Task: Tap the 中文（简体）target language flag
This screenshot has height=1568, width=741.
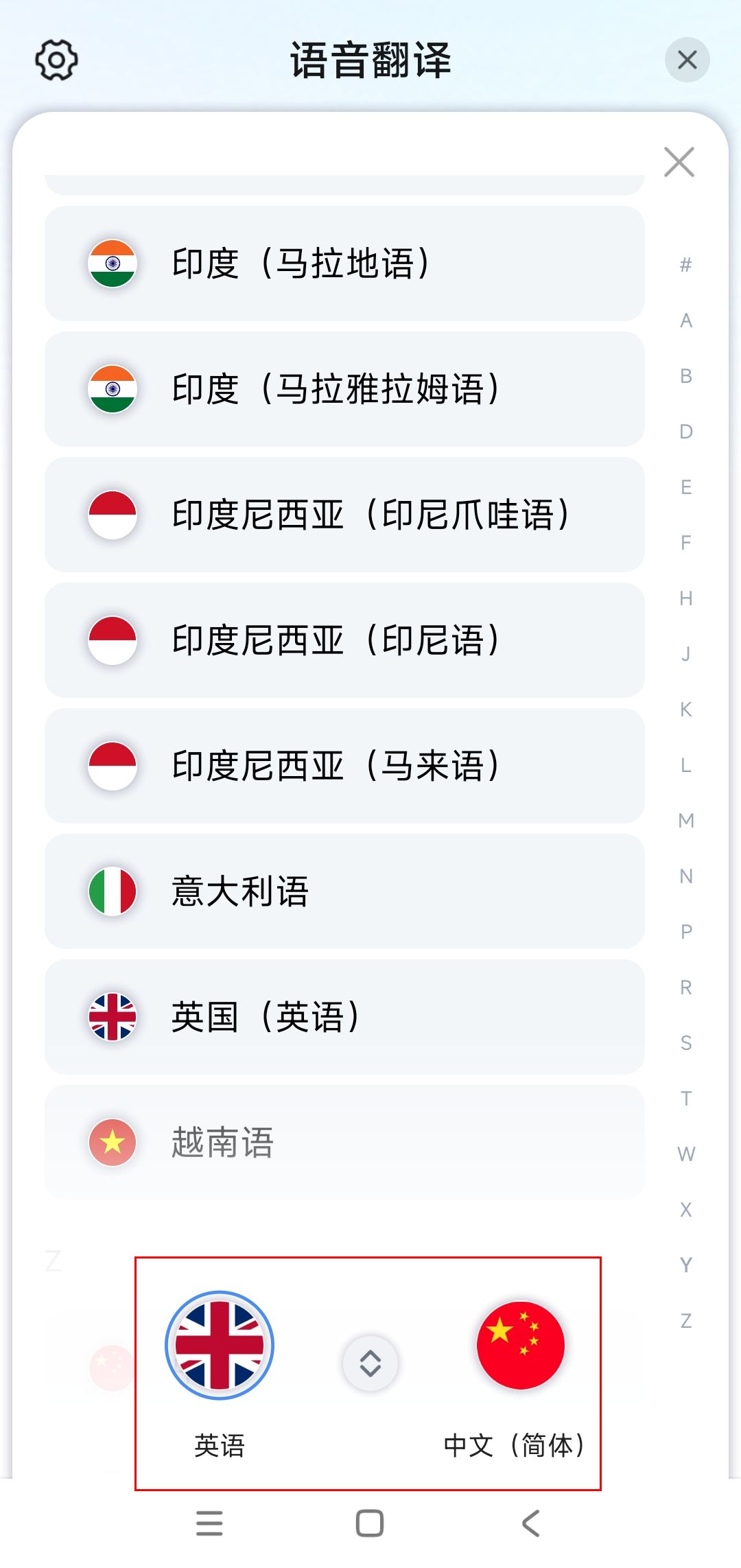Action: tap(521, 1346)
